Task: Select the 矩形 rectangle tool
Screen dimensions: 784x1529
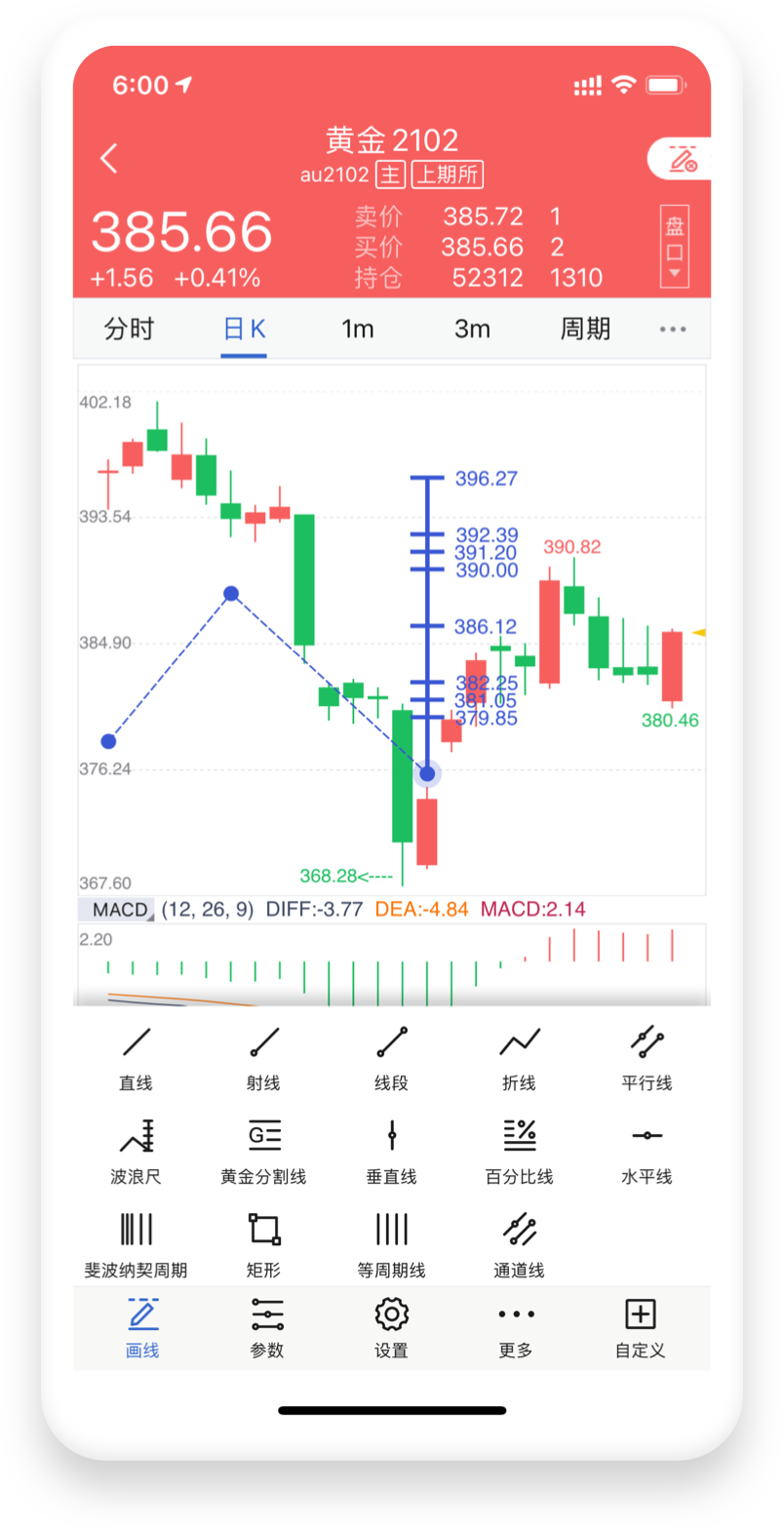Action: [x=264, y=1244]
